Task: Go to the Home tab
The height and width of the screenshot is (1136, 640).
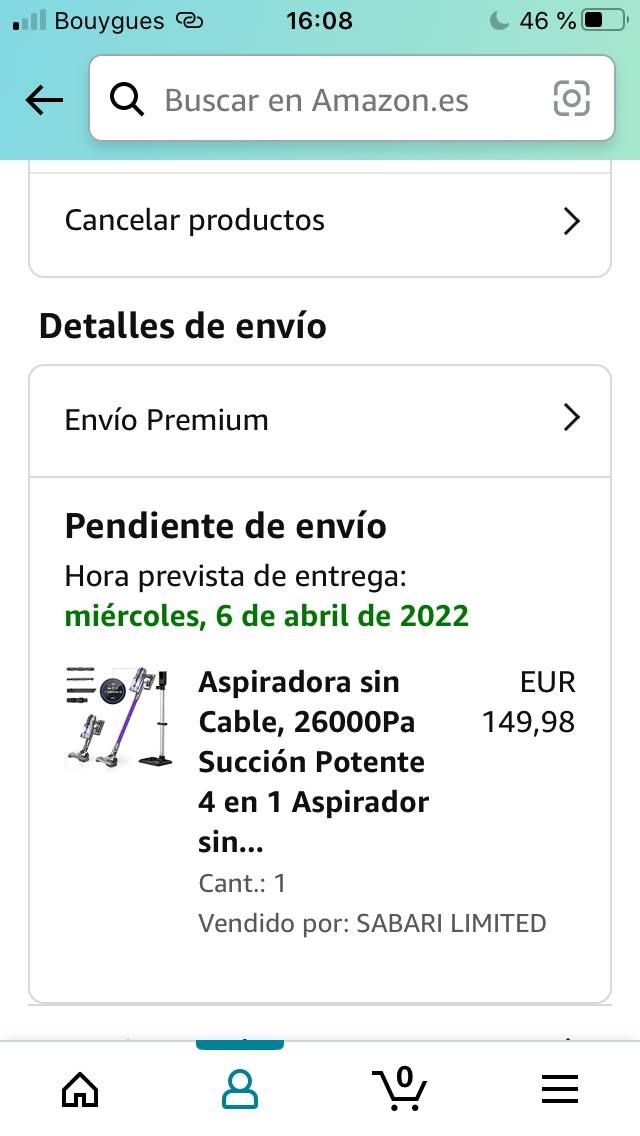Action: 80,1090
